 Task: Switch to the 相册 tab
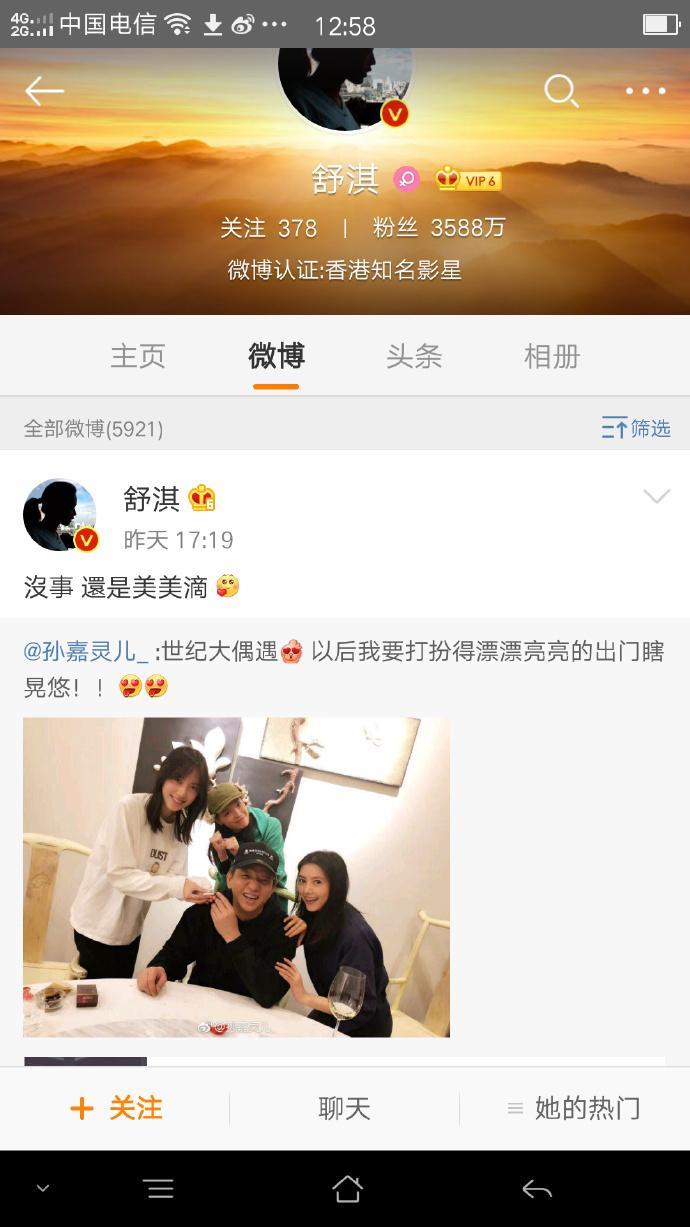pyautogui.click(x=552, y=356)
